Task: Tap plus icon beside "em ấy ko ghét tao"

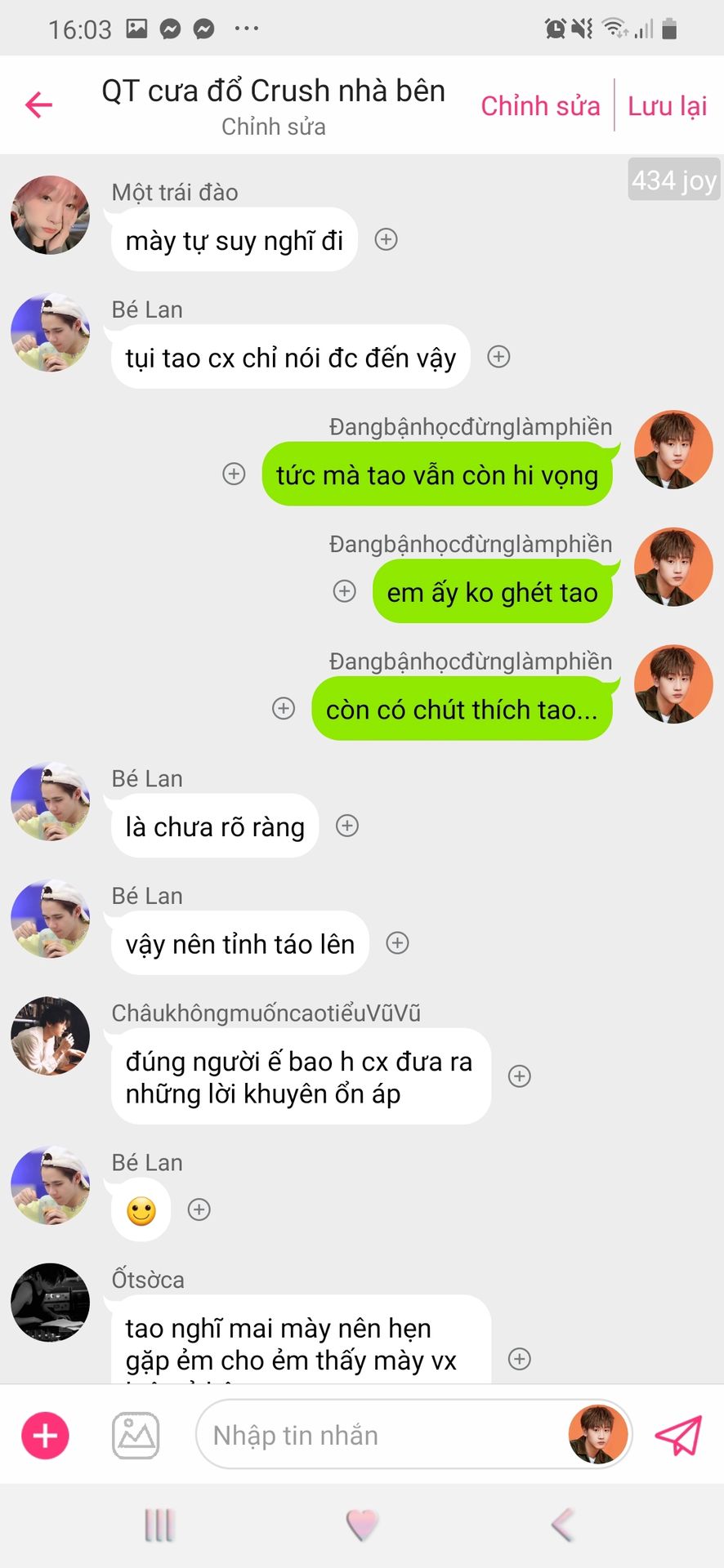Action: click(345, 591)
